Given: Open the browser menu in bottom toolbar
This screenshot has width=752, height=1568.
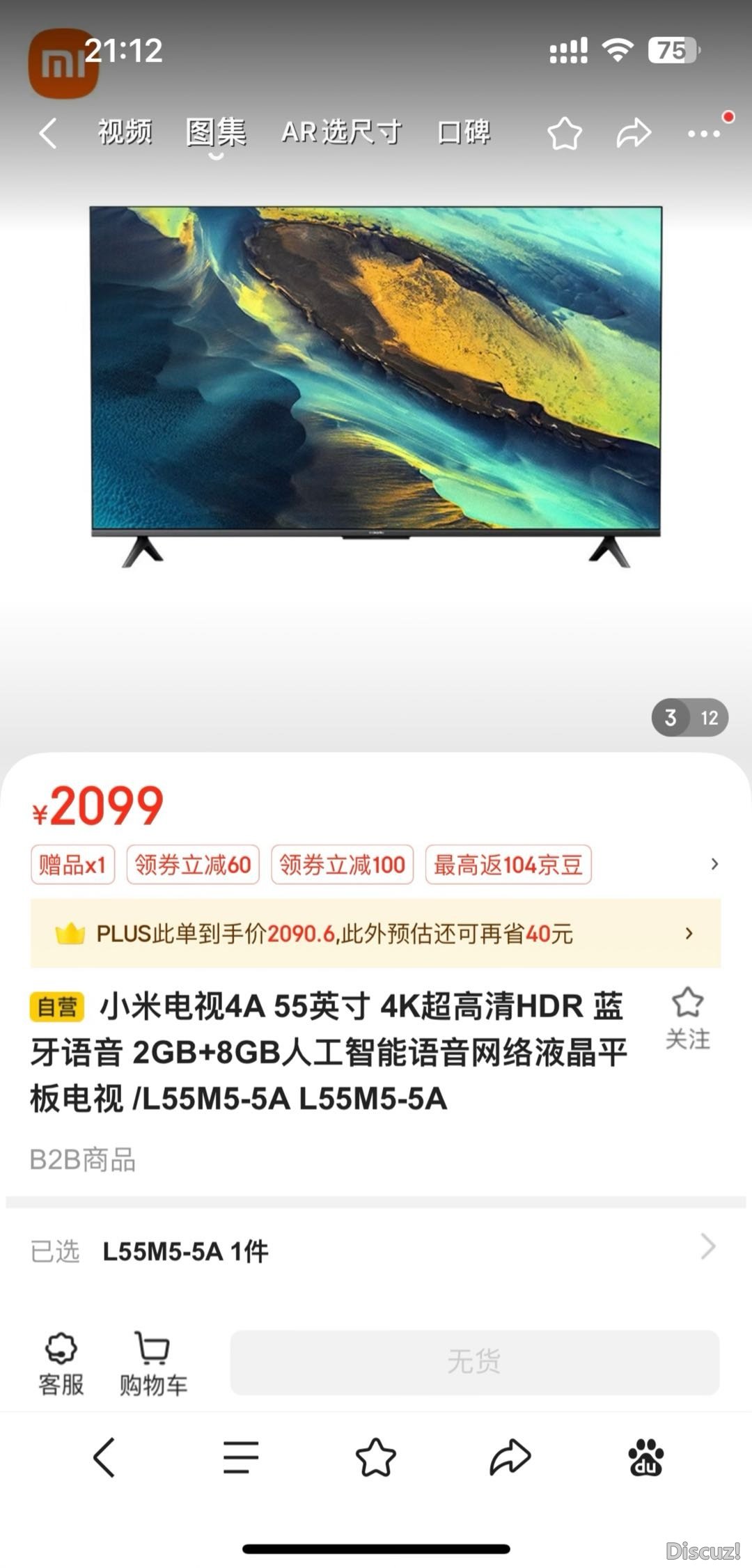Looking at the screenshot, I should point(241,1457).
